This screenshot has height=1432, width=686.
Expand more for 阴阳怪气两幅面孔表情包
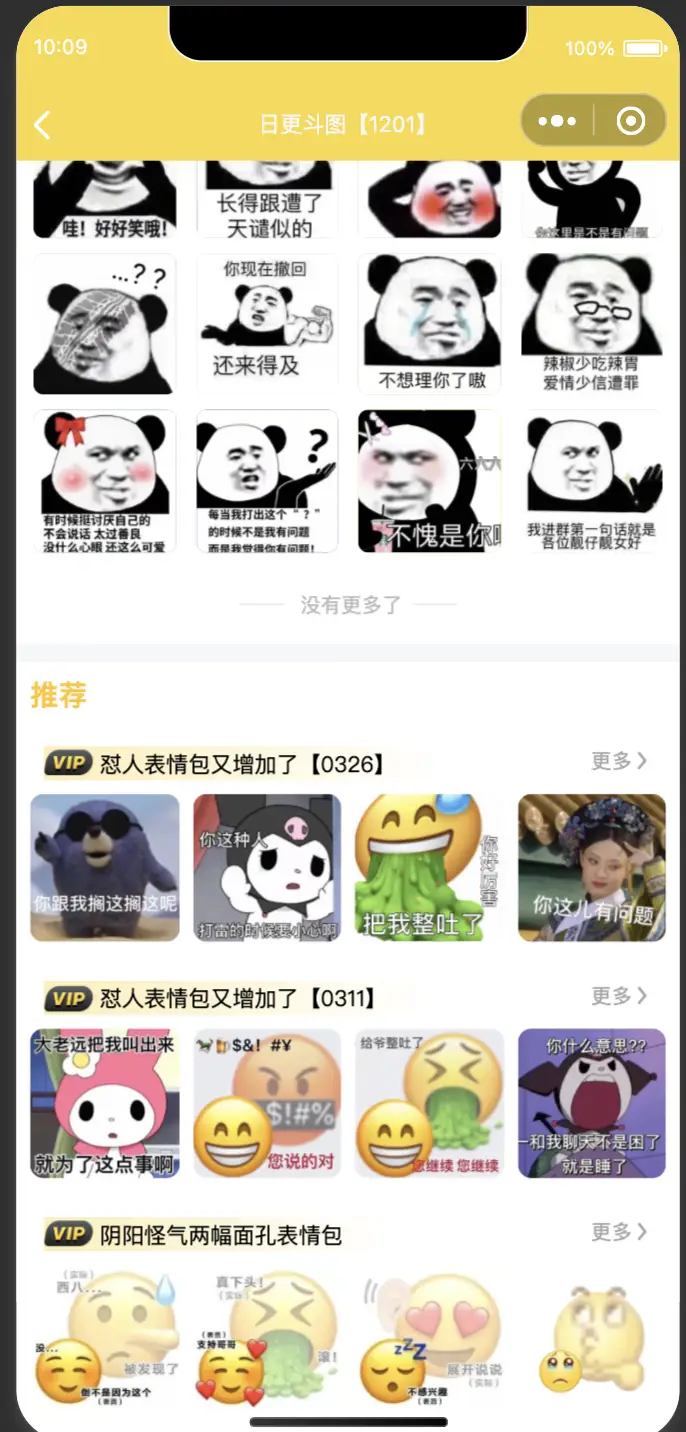[619, 1231]
